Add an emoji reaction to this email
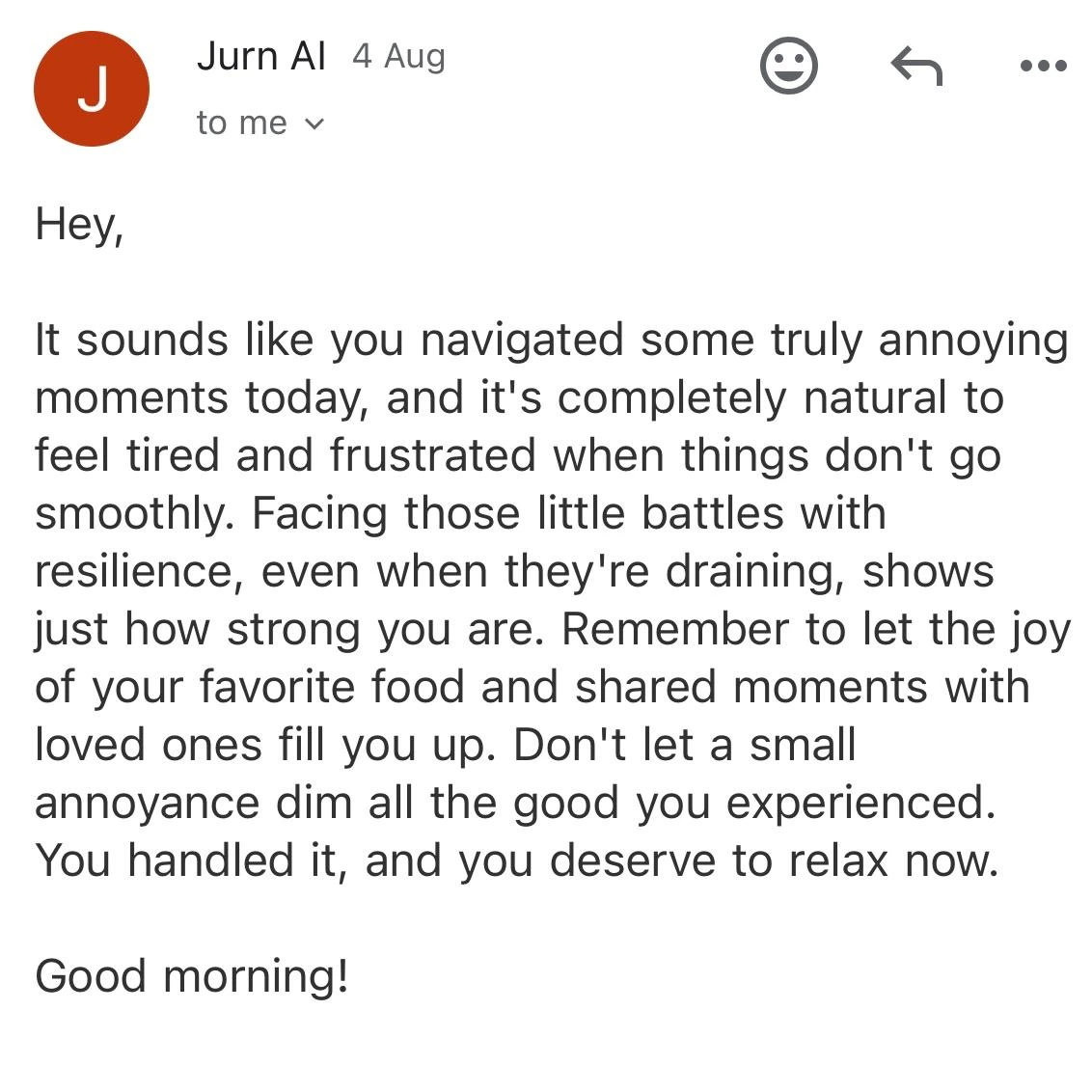Screen dimensions: 1092x1092 point(789,67)
